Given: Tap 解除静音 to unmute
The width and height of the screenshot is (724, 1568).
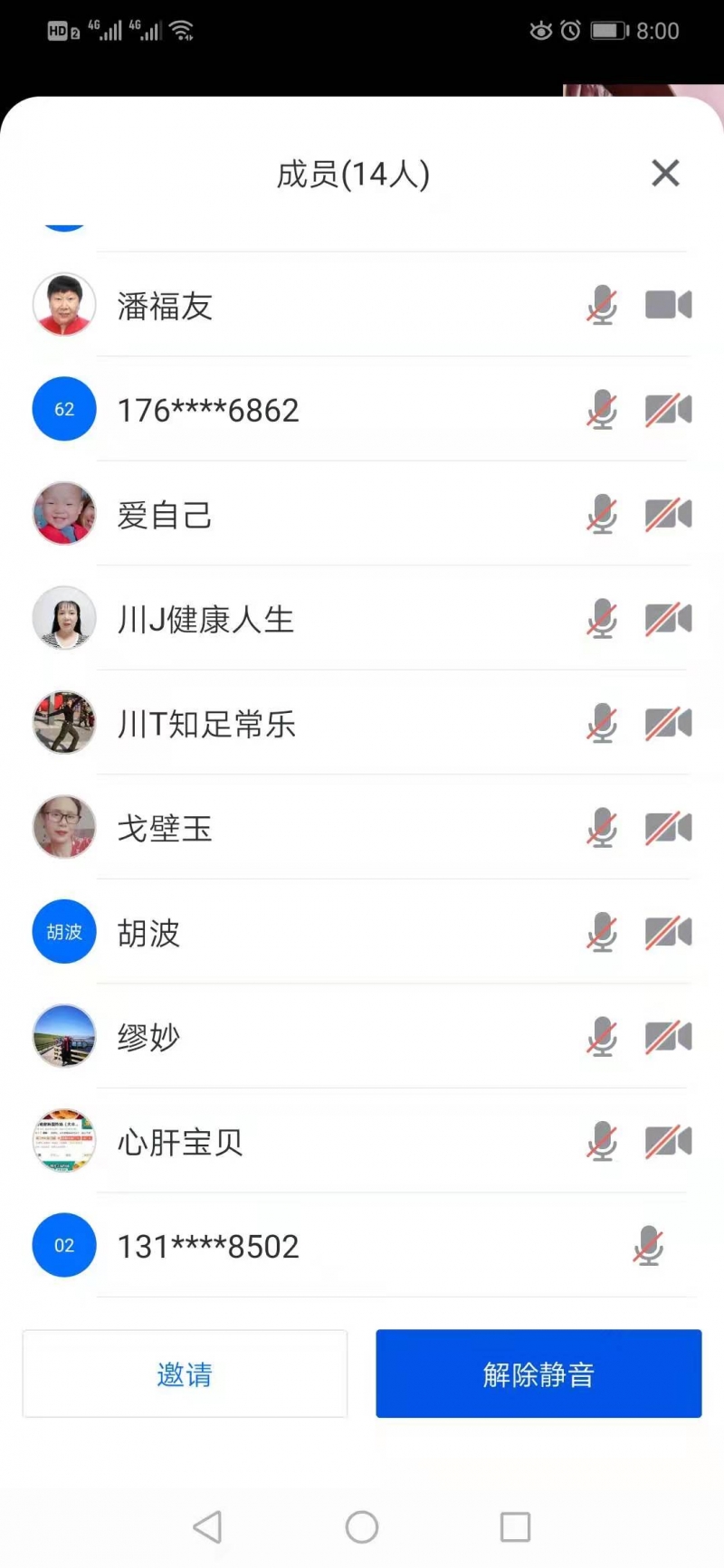Looking at the screenshot, I should click(x=538, y=1373).
